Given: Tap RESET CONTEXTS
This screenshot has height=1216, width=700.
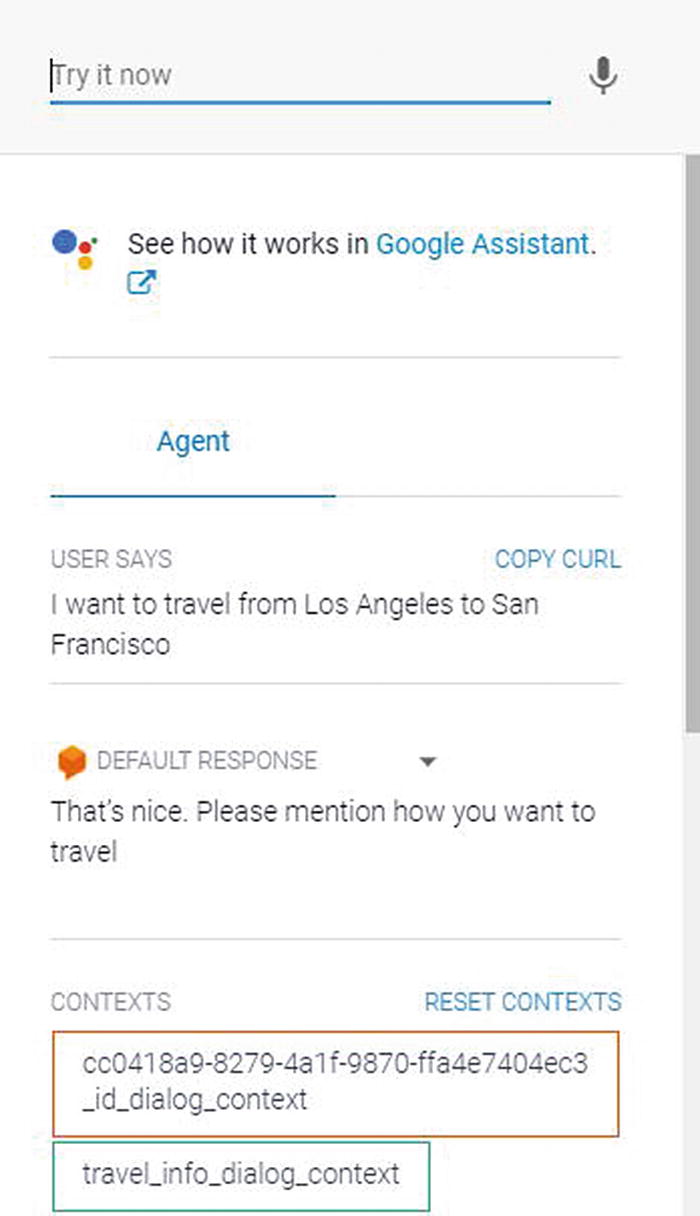Looking at the screenshot, I should [x=523, y=1002].
